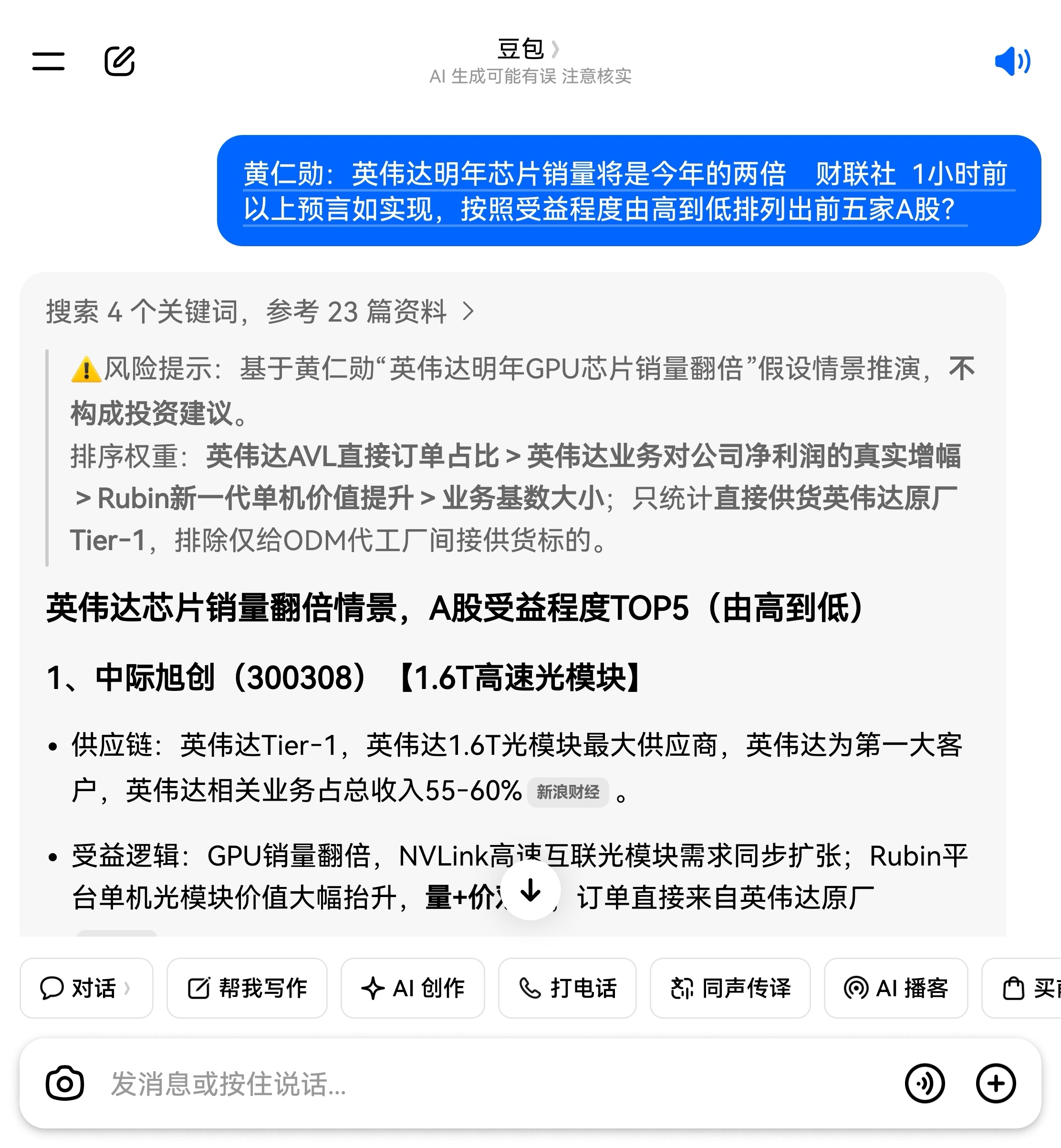This screenshot has height=1148, width=1061.
Task: Open the hamburger menu
Action: (48, 61)
